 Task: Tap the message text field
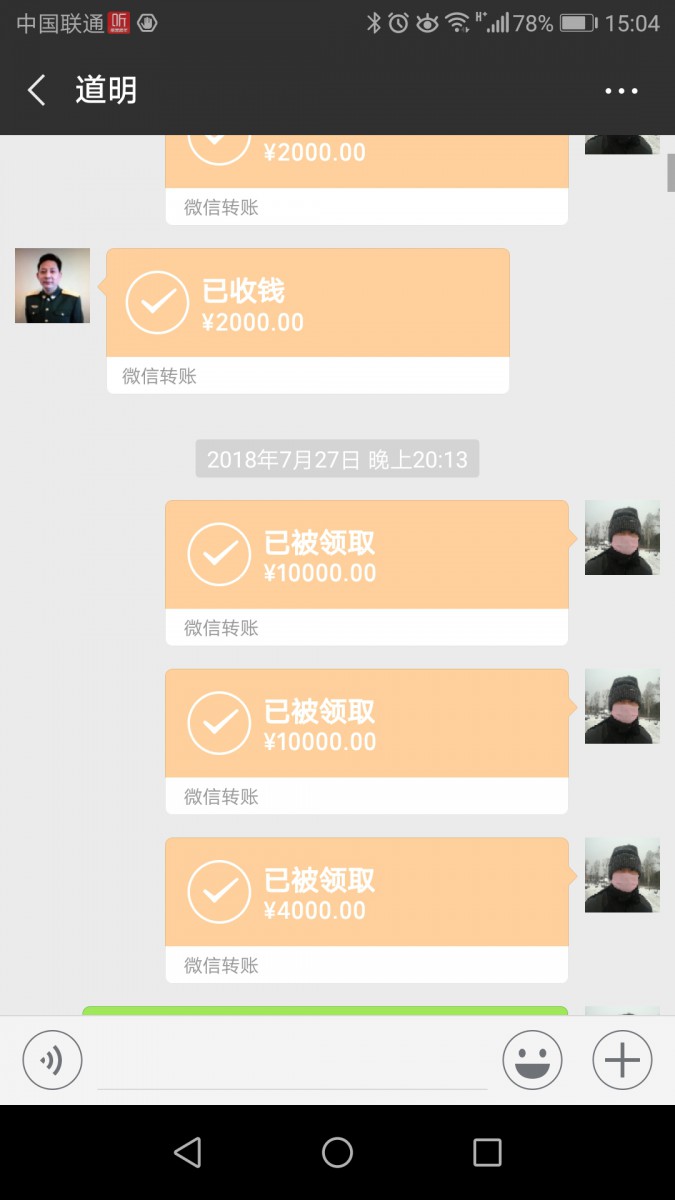(x=292, y=1062)
